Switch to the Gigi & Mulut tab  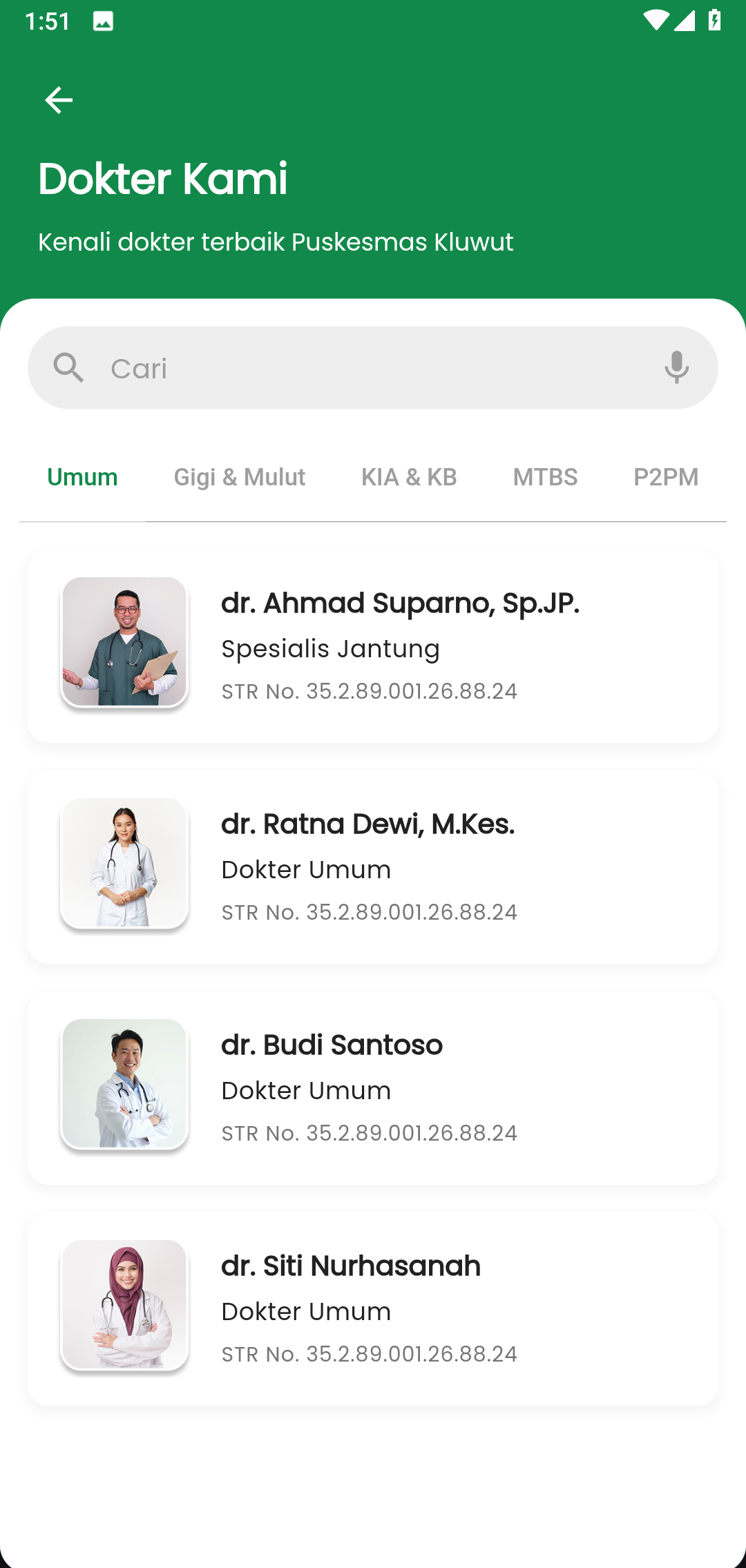pos(240,476)
